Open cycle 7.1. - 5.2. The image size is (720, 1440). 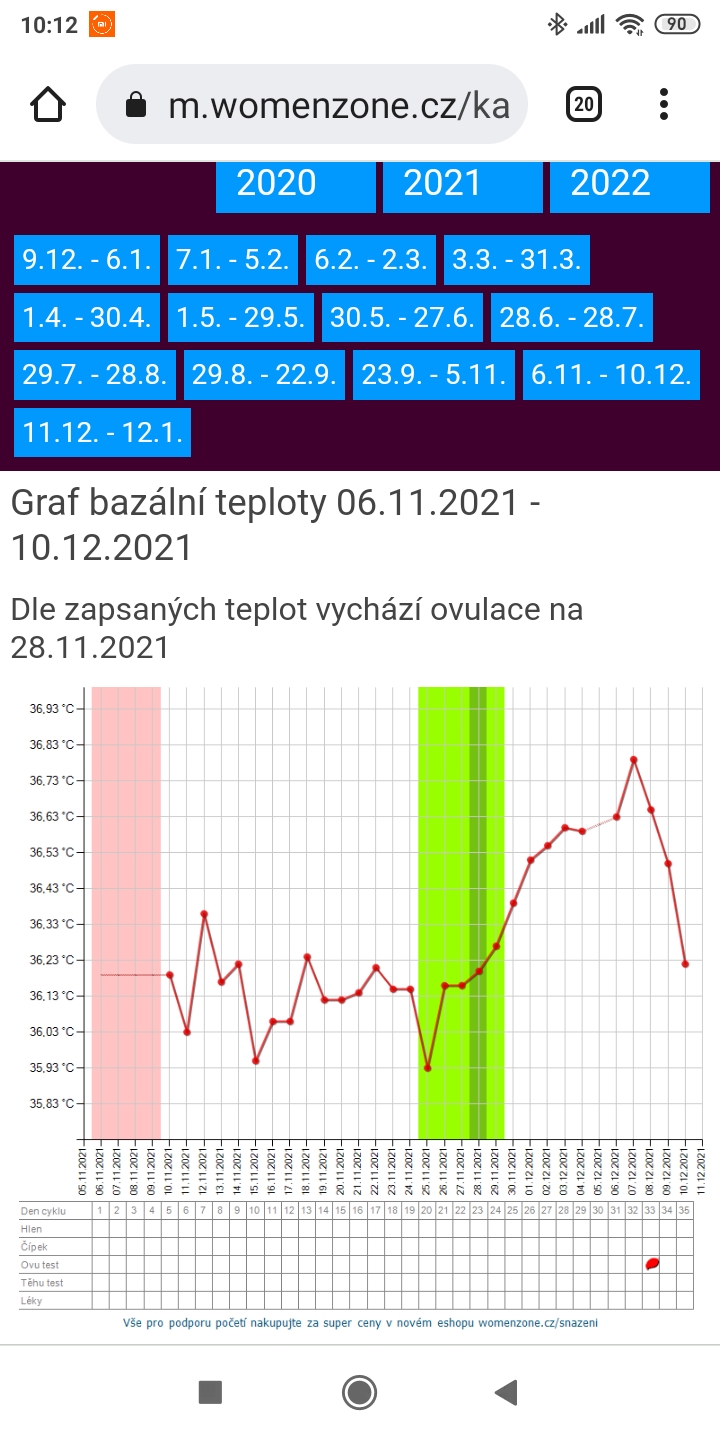click(232, 261)
